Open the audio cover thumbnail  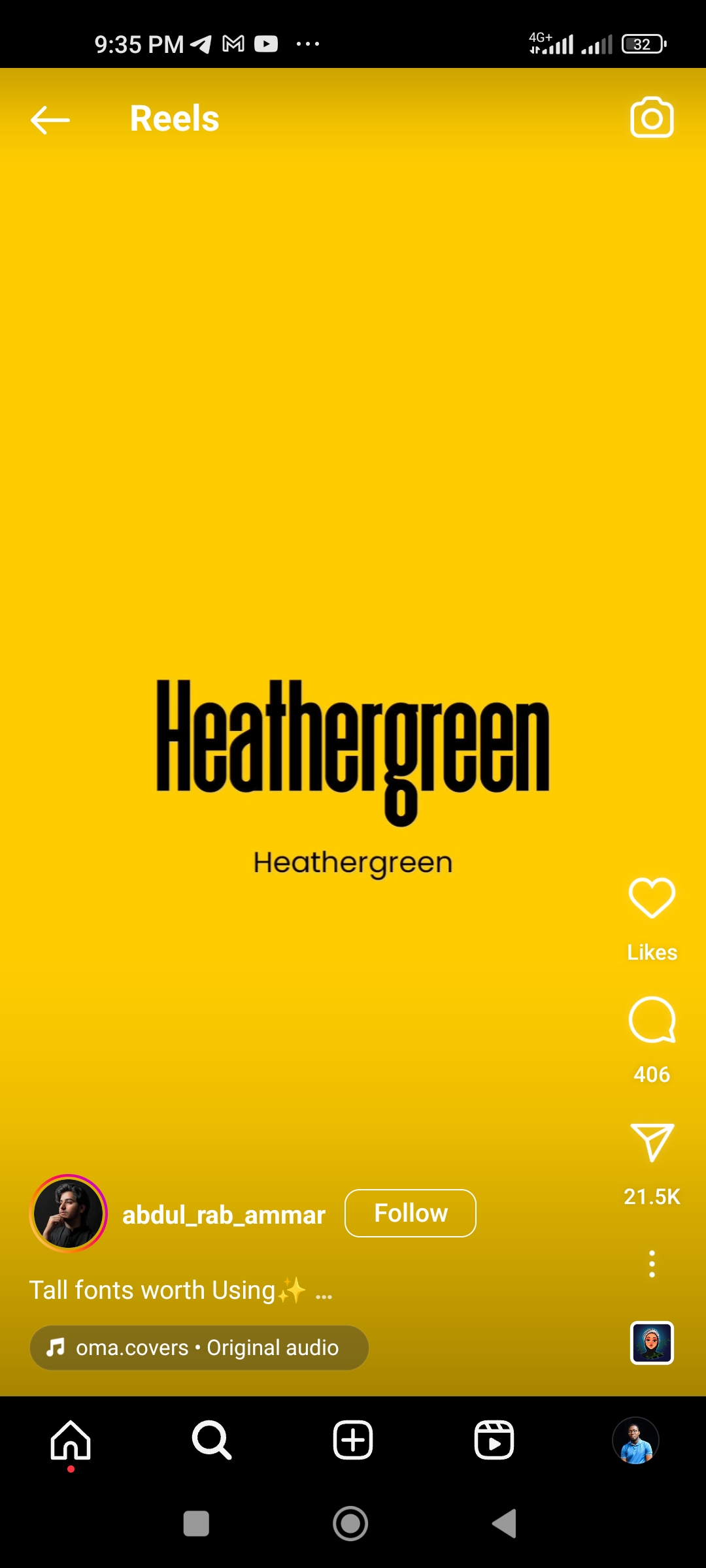(651, 1343)
